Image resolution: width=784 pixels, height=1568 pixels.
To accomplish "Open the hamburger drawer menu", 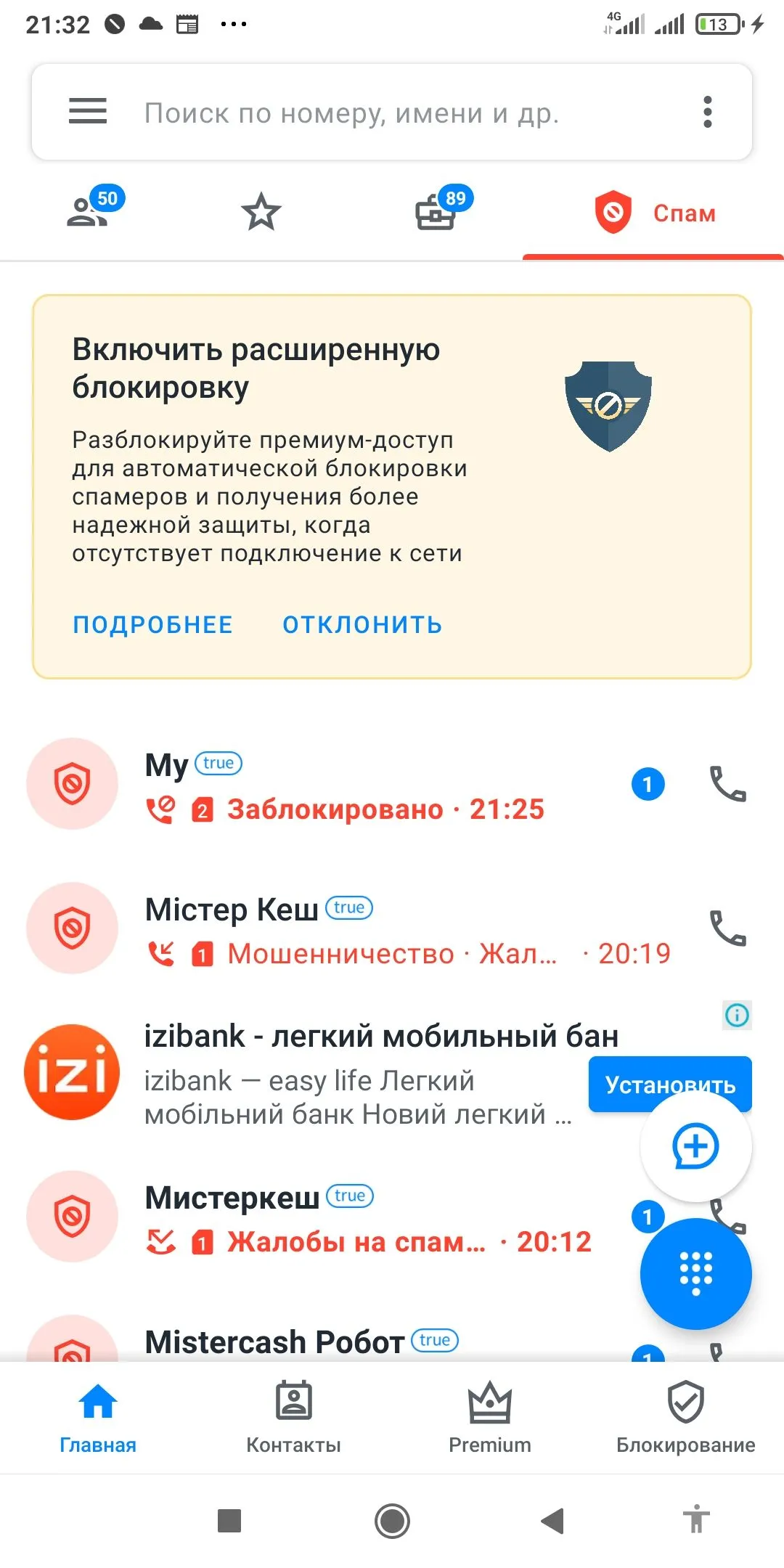I will pyautogui.click(x=88, y=112).
